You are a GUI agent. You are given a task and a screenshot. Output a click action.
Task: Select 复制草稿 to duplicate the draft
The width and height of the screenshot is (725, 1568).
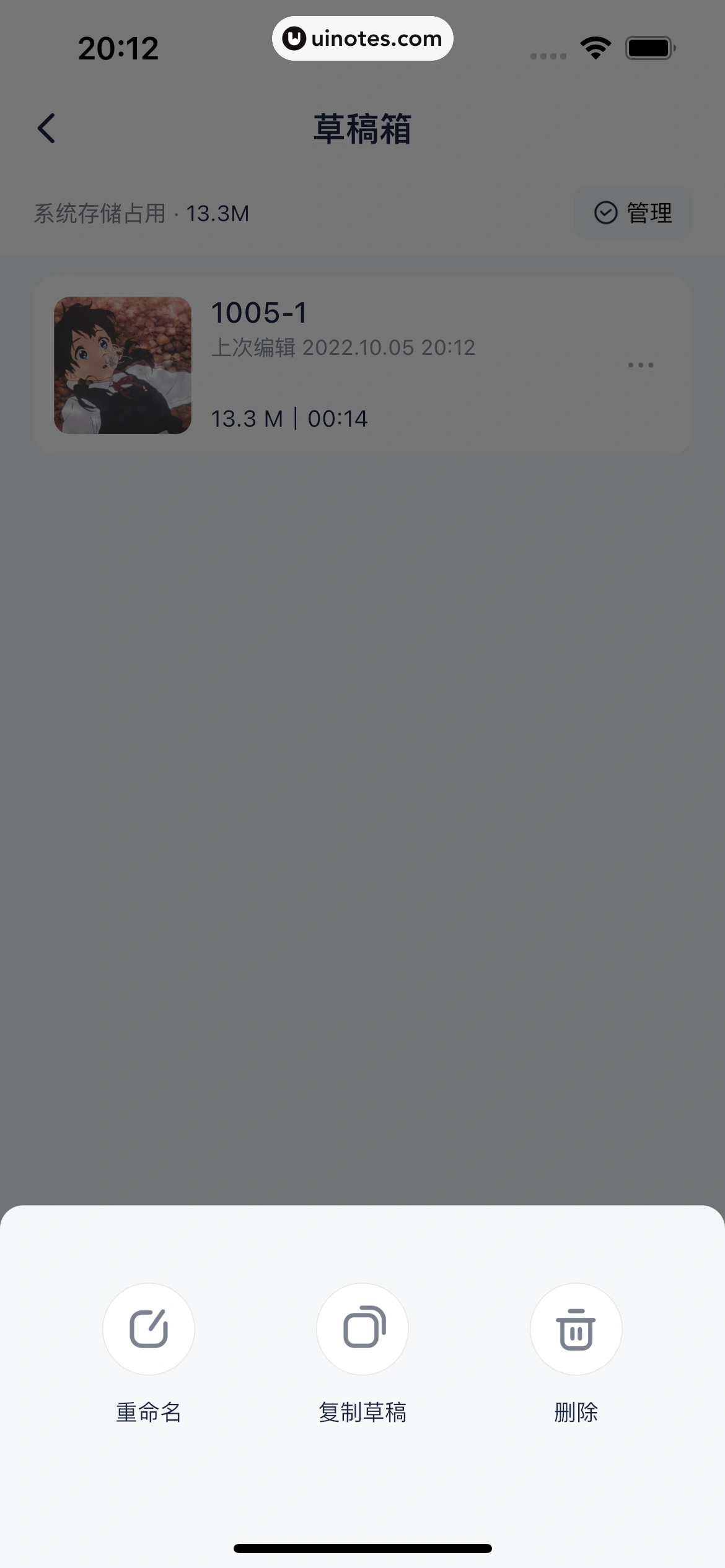tap(362, 1328)
